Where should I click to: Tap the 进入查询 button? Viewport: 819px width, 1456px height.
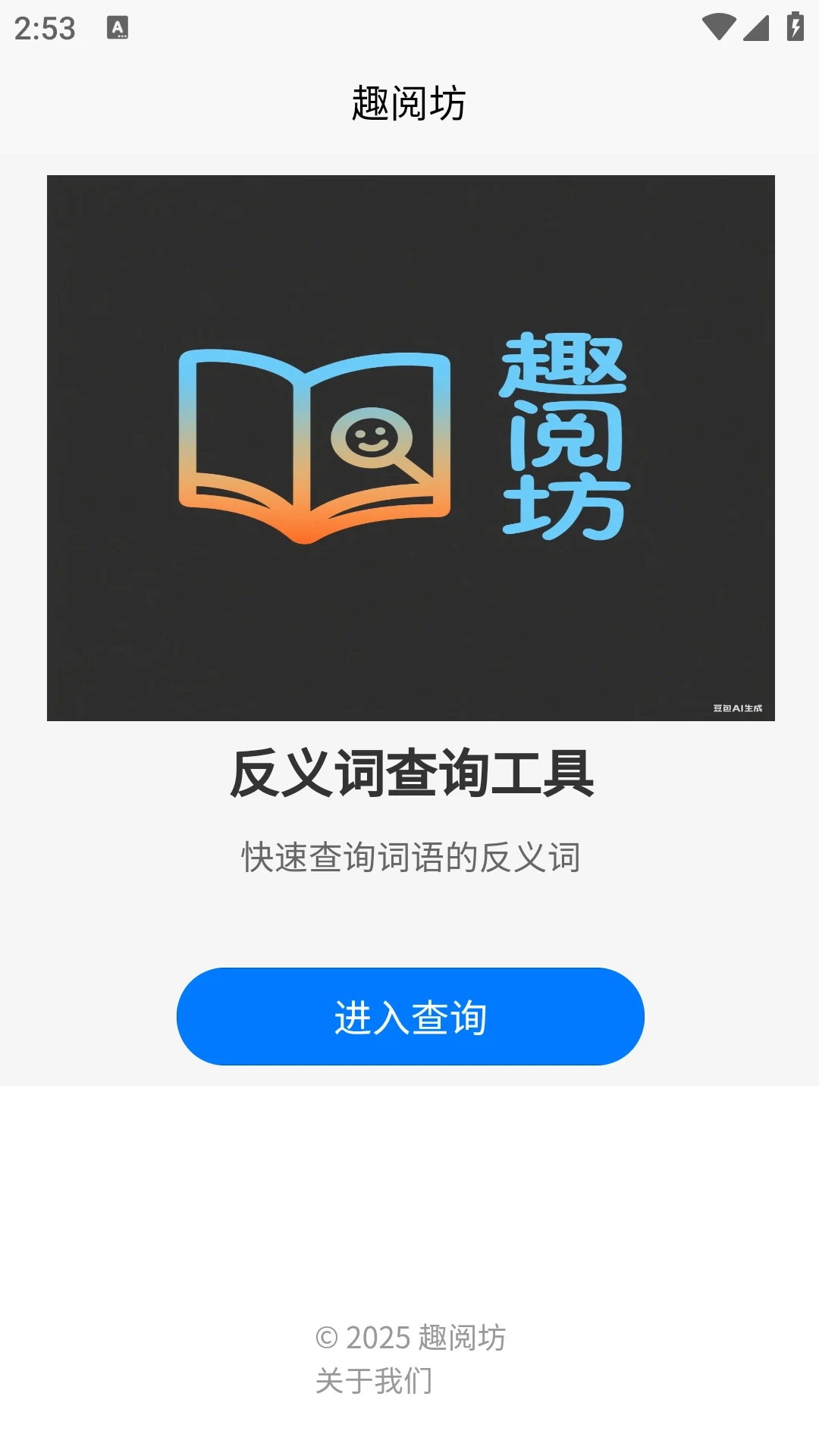pos(410,1016)
